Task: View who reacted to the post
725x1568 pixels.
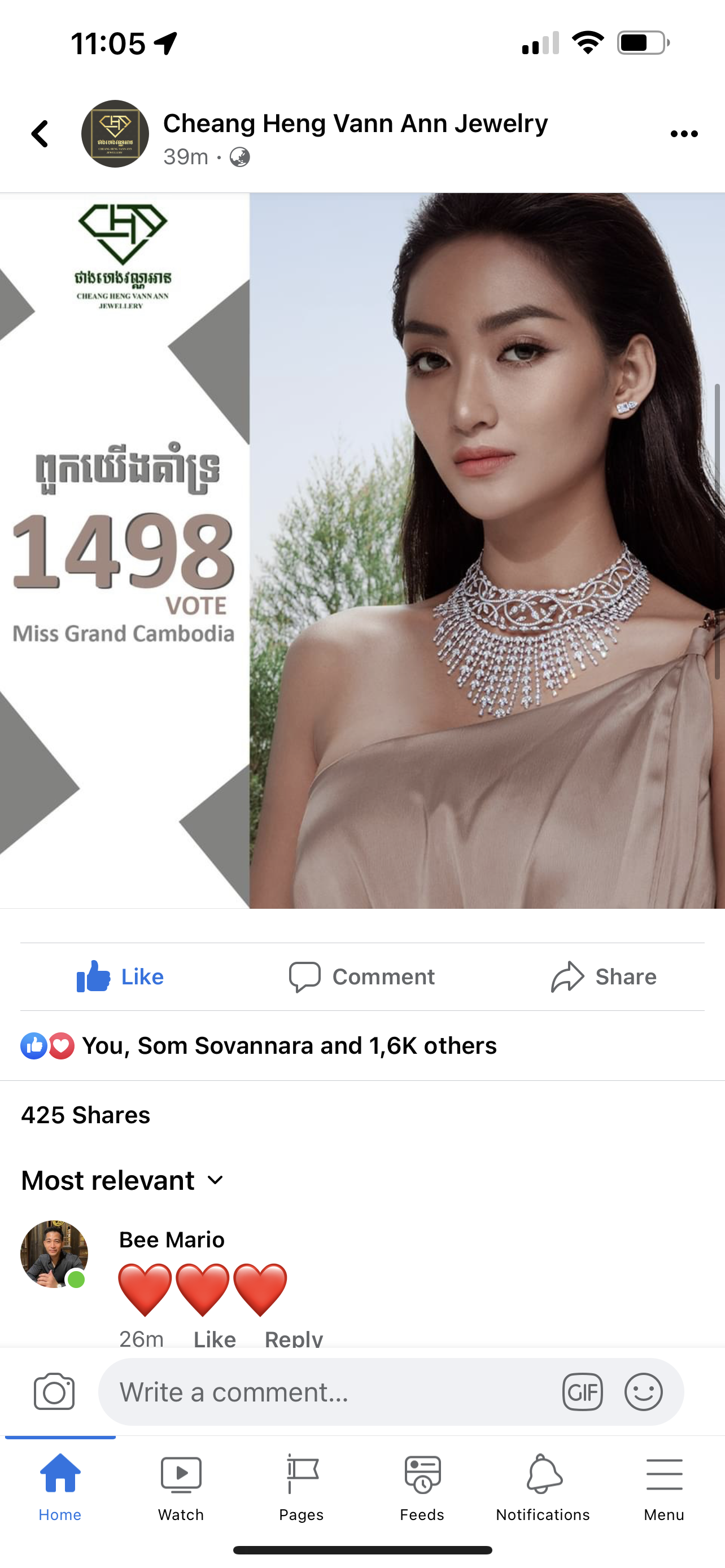Action: click(289, 1046)
